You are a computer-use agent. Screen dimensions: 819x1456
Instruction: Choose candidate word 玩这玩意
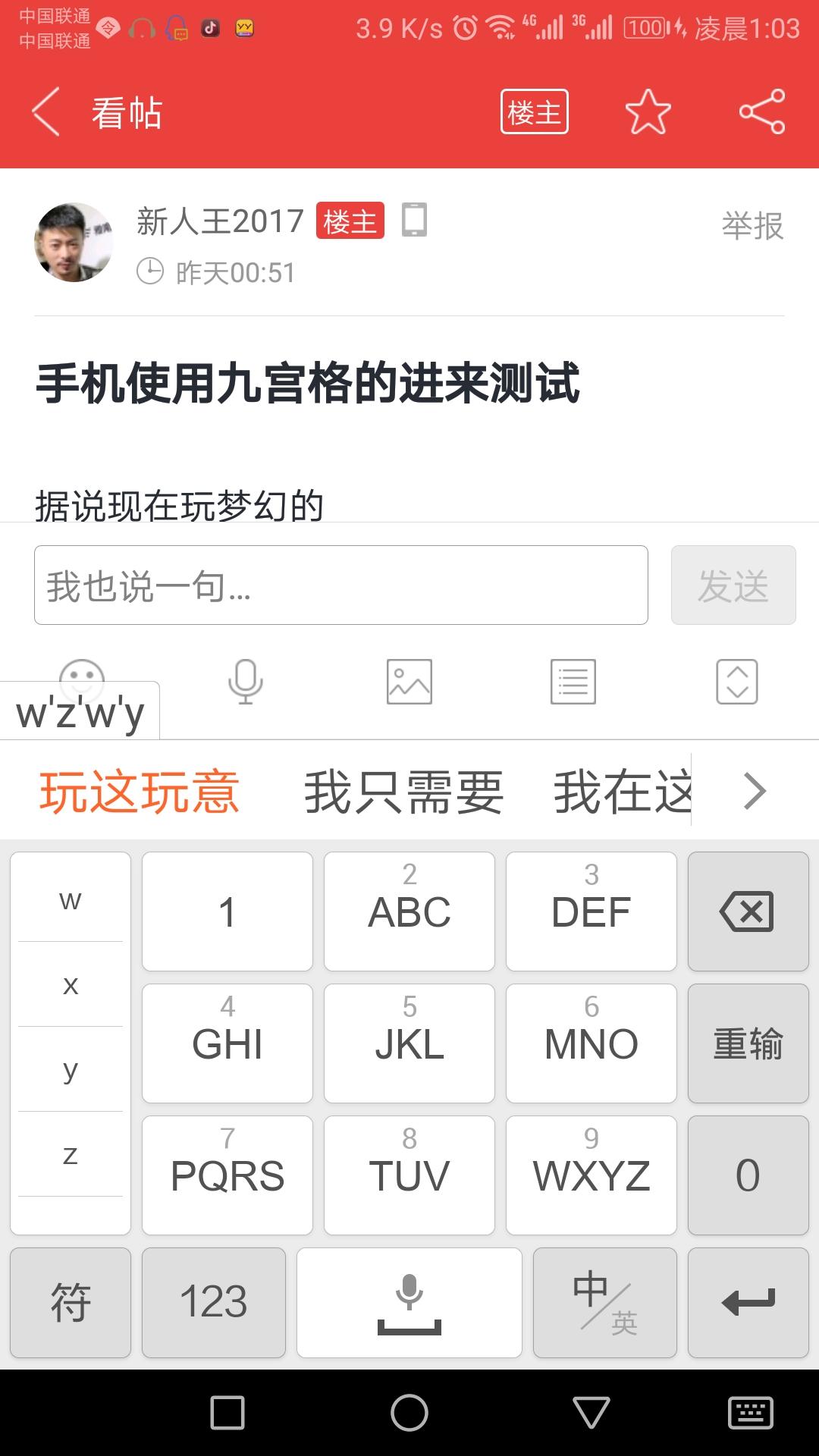click(x=140, y=792)
